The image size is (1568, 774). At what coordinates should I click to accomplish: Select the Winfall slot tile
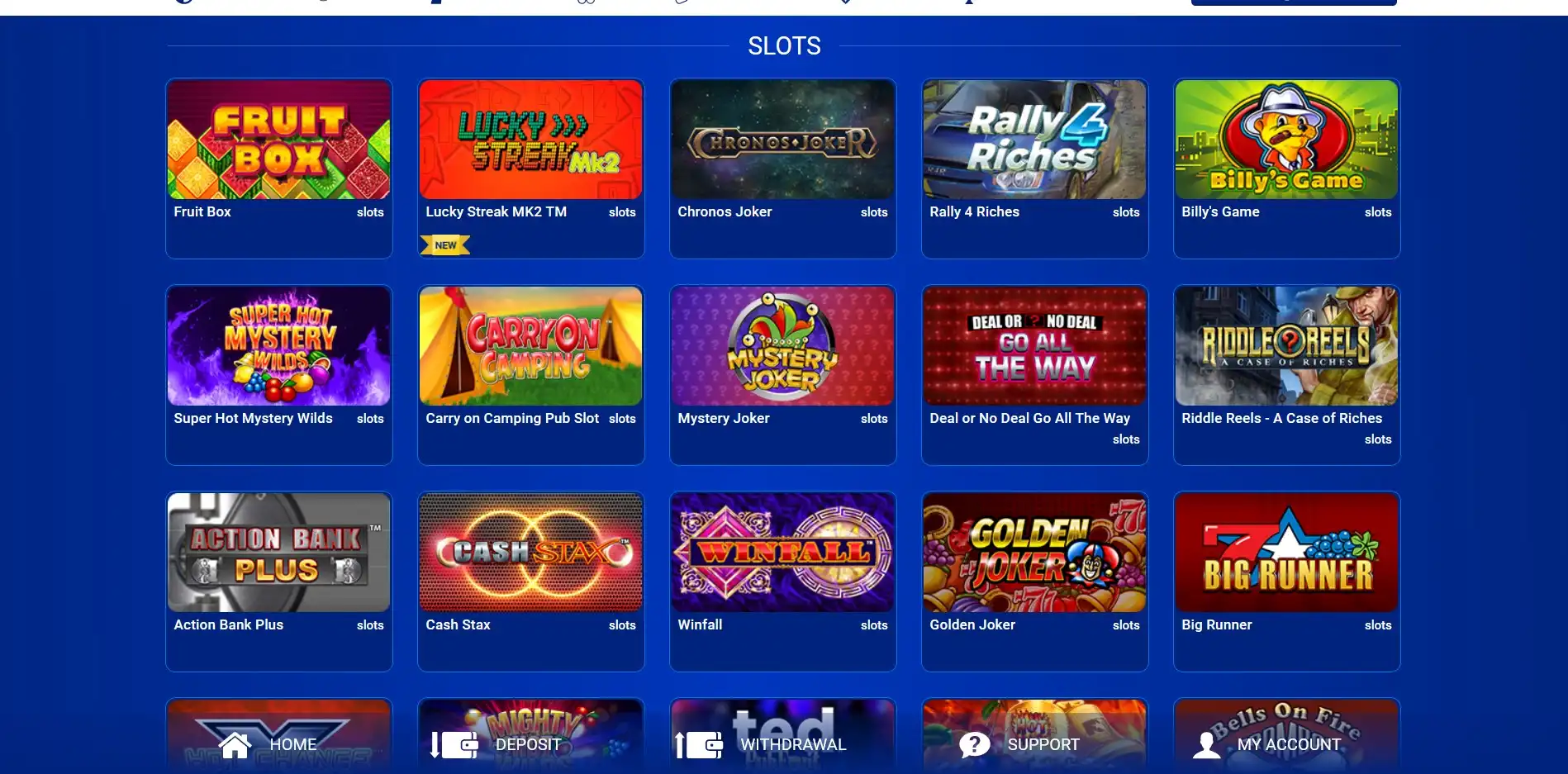pyautogui.click(x=782, y=553)
